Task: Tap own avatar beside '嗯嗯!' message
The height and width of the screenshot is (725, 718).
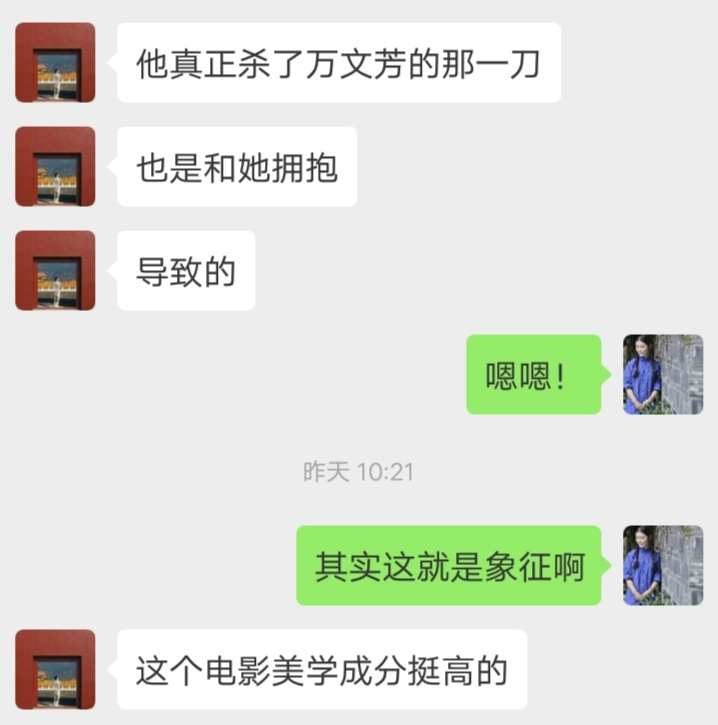Action: 663,374
